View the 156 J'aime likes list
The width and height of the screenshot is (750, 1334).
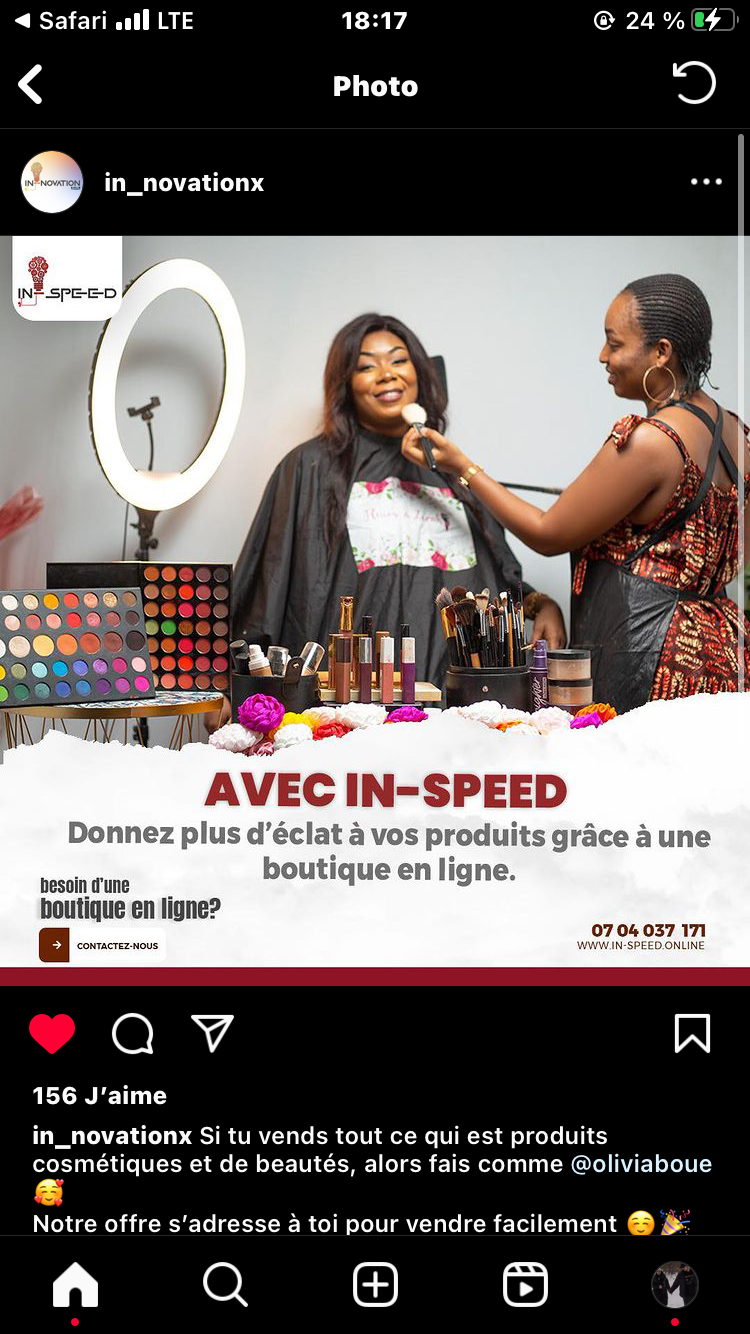pos(99,1096)
